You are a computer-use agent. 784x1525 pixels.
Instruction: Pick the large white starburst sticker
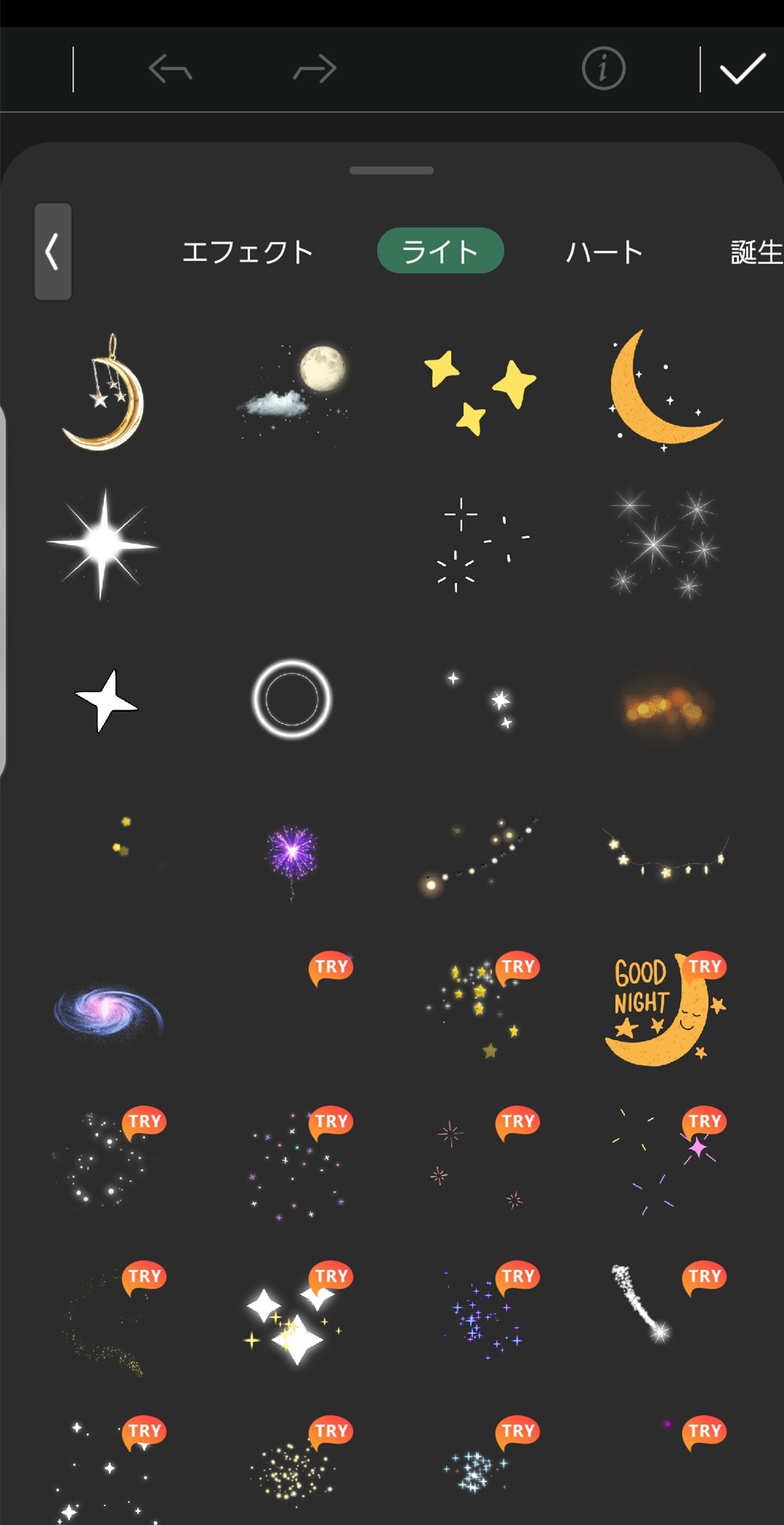[102, 545]
